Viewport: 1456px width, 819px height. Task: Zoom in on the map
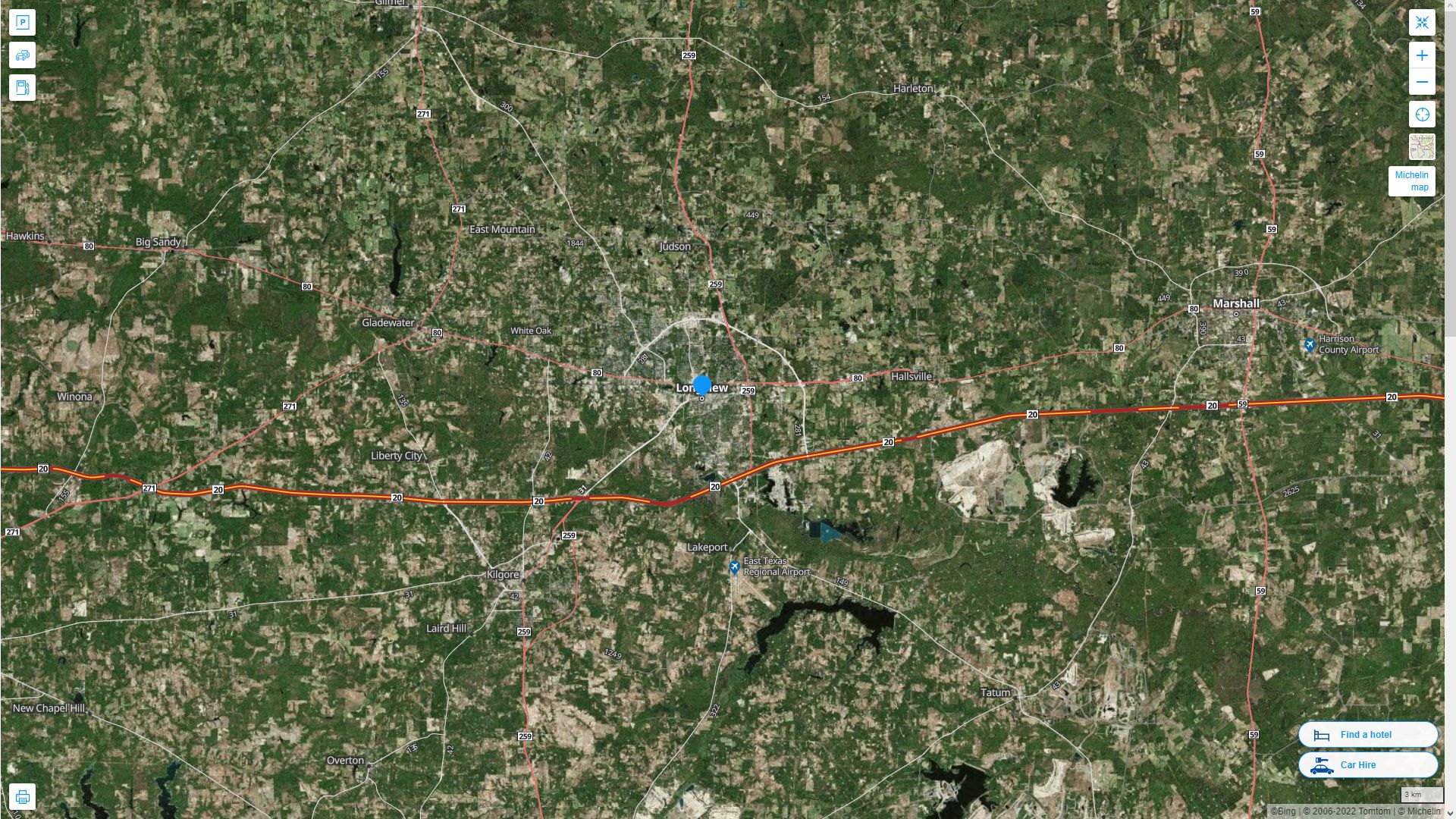pos(1422,55)
